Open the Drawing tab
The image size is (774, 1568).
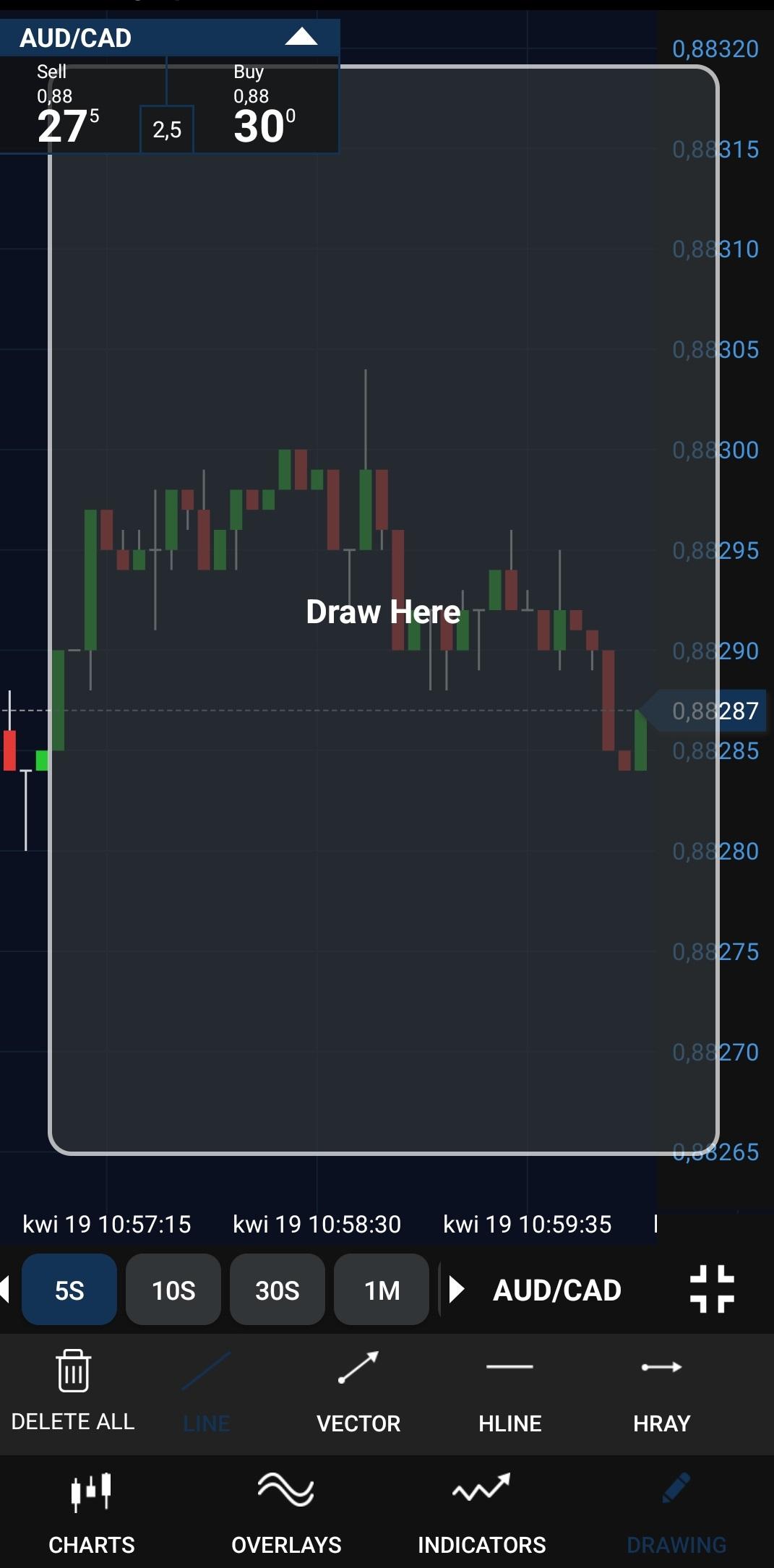point(676,1512)
